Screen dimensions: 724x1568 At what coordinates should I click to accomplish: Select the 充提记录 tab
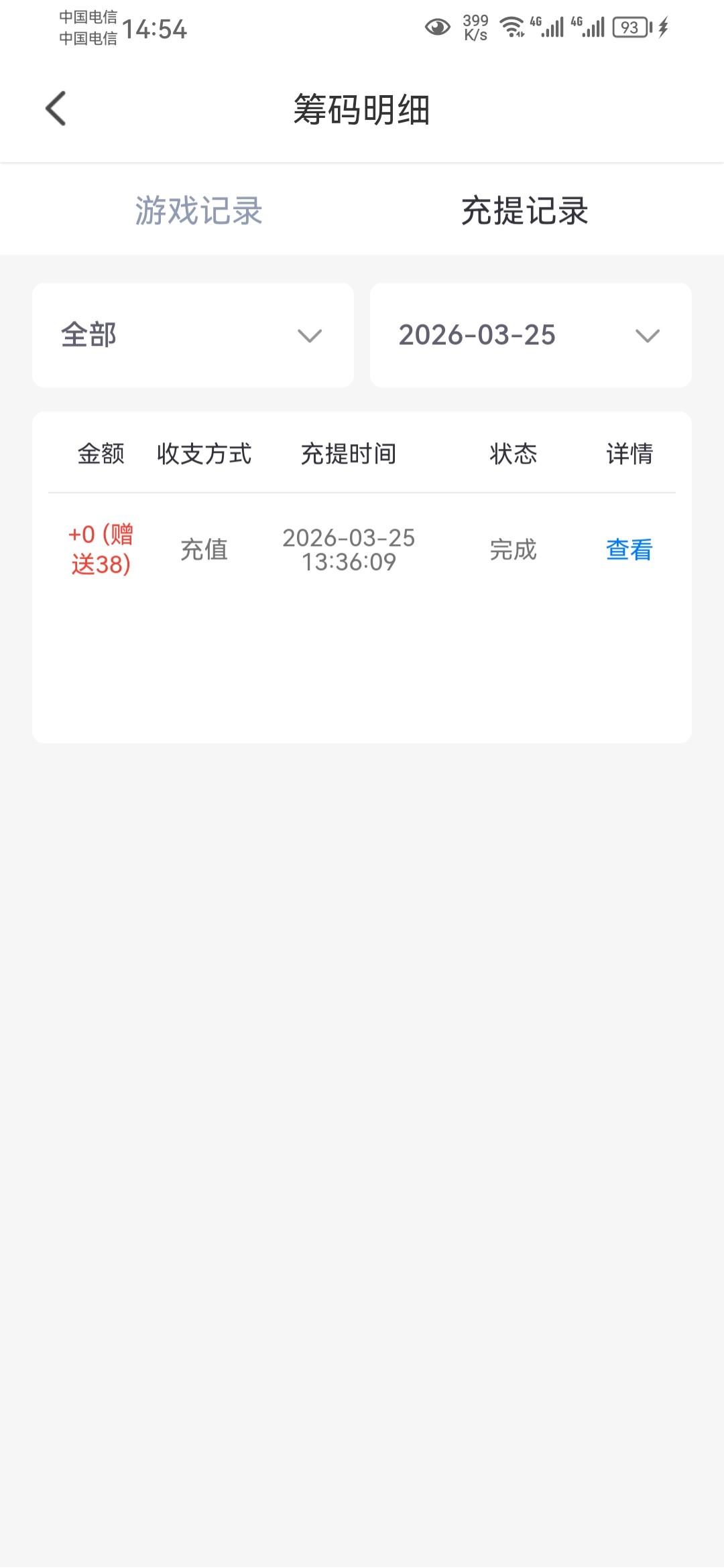point(524,210)
